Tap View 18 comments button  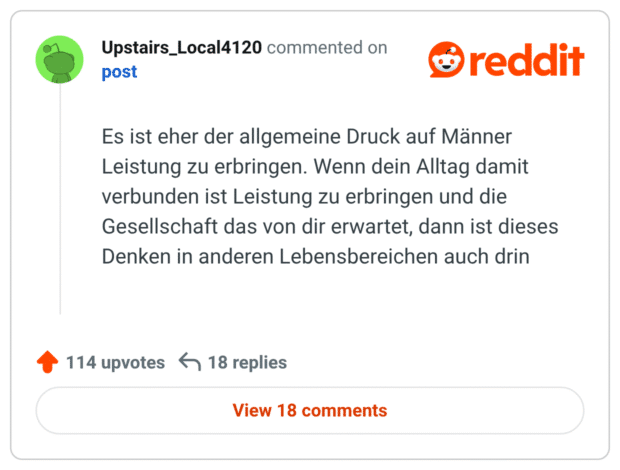point(309,410)
